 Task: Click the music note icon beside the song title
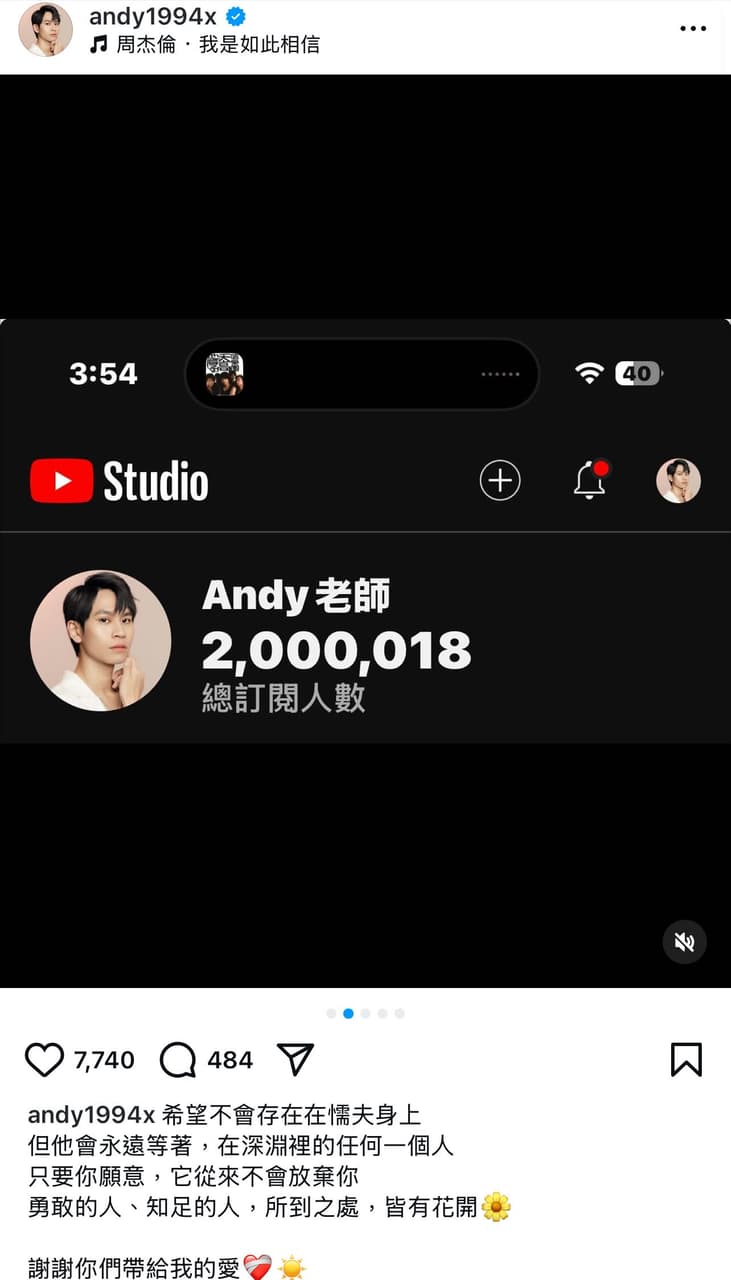point(97,45)
